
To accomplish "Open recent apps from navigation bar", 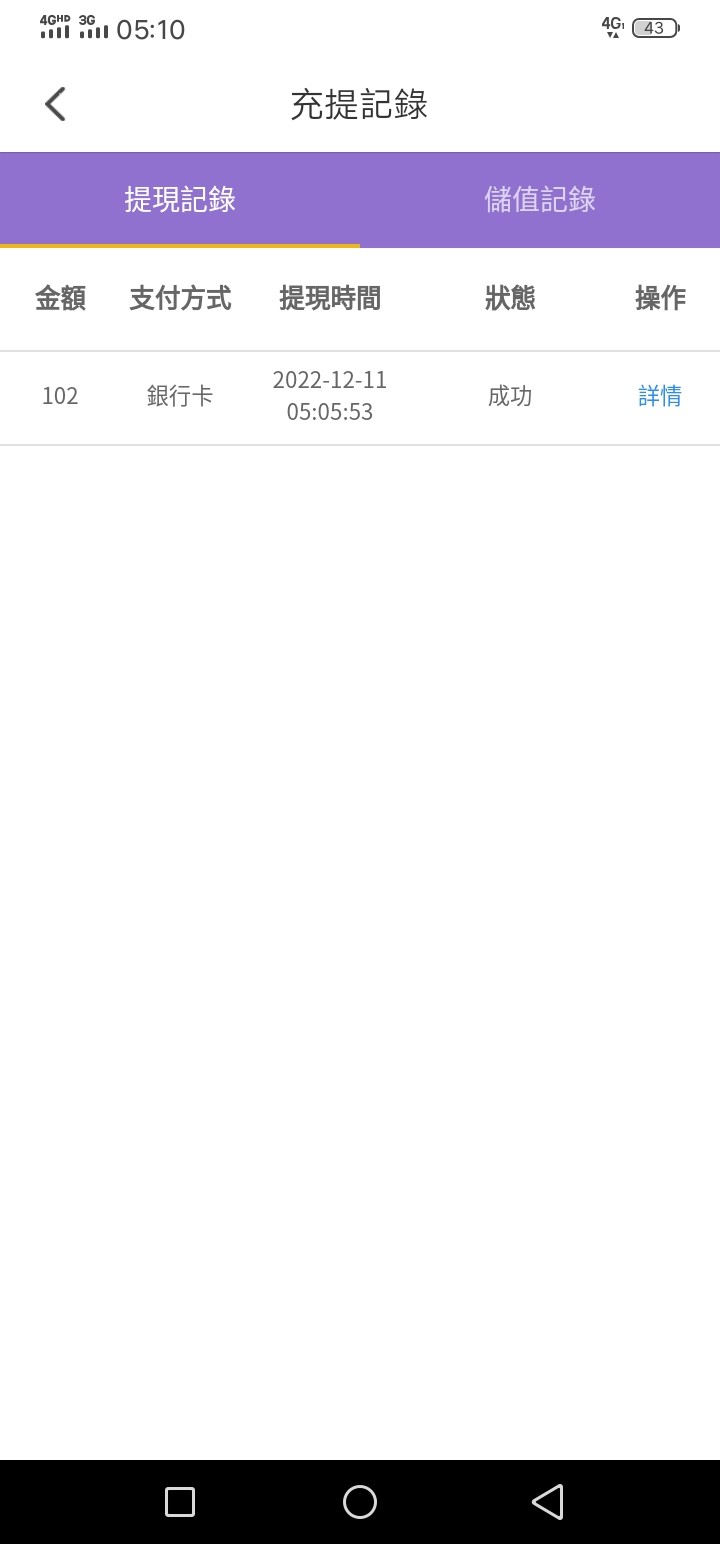I will [180, 1502].
